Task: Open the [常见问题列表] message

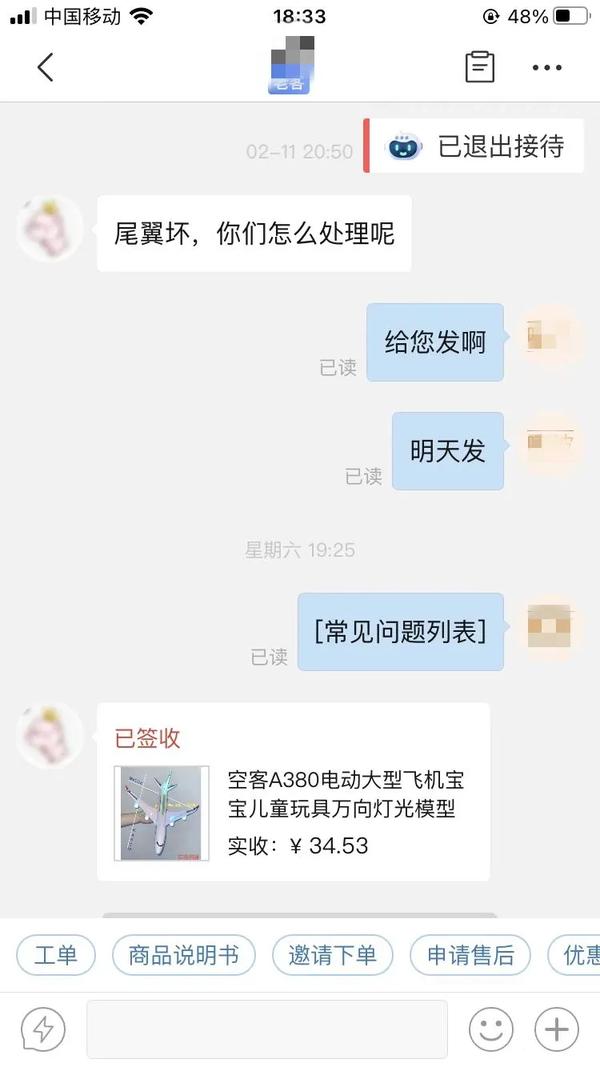Action: point(400,632)
